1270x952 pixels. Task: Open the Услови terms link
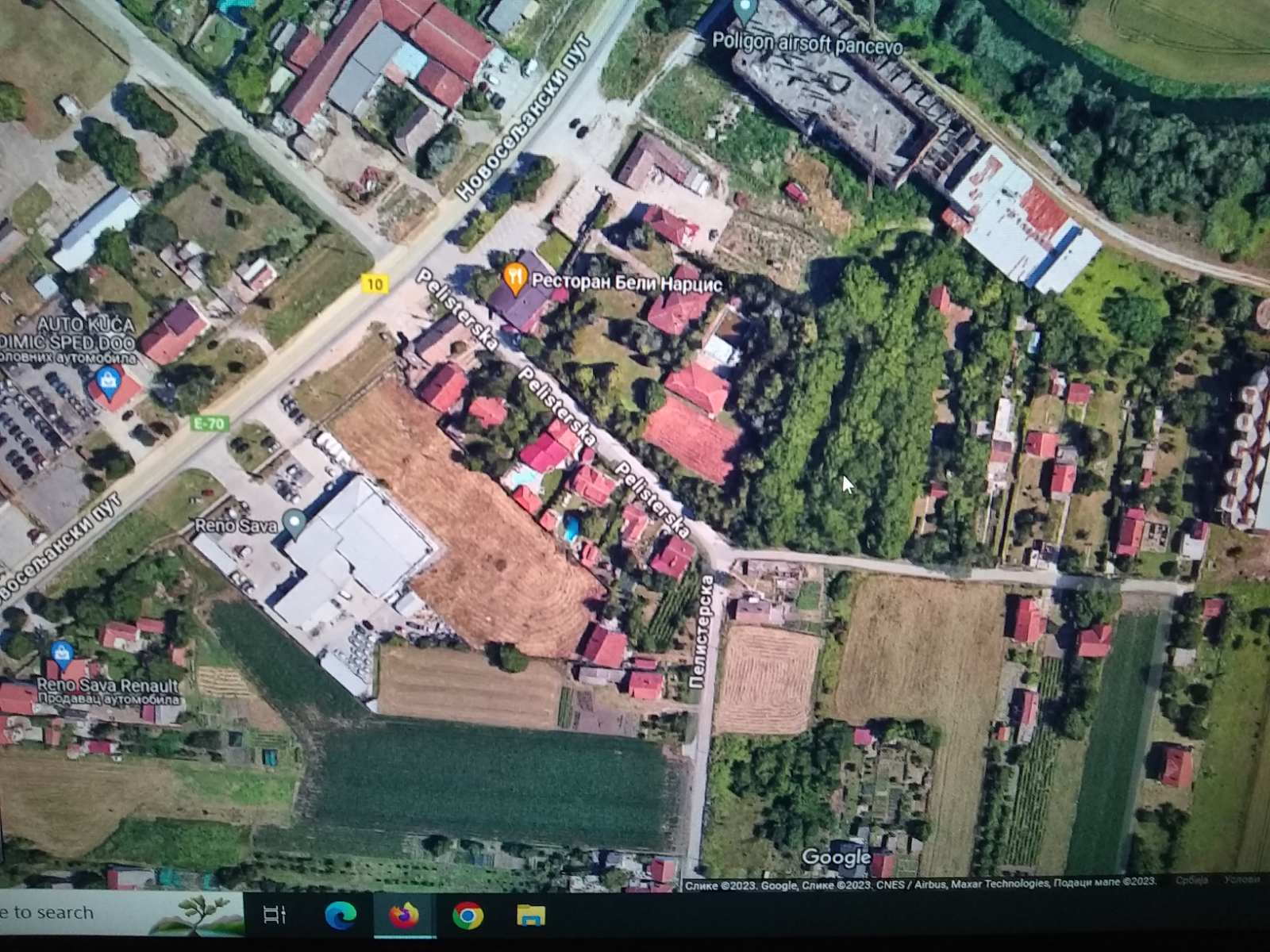pyautogui.click(x=1241, y=880)
